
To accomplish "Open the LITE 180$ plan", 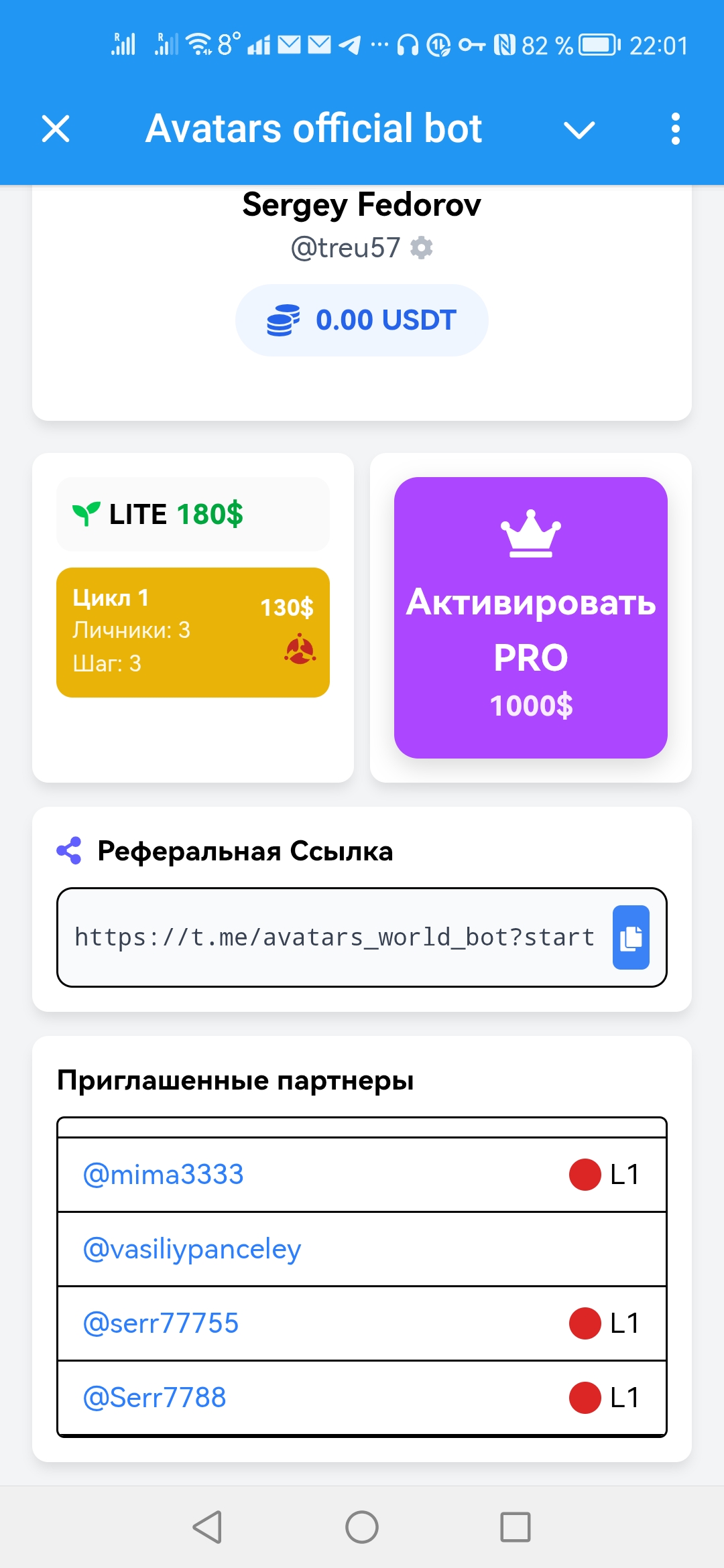I will point(193,515).
